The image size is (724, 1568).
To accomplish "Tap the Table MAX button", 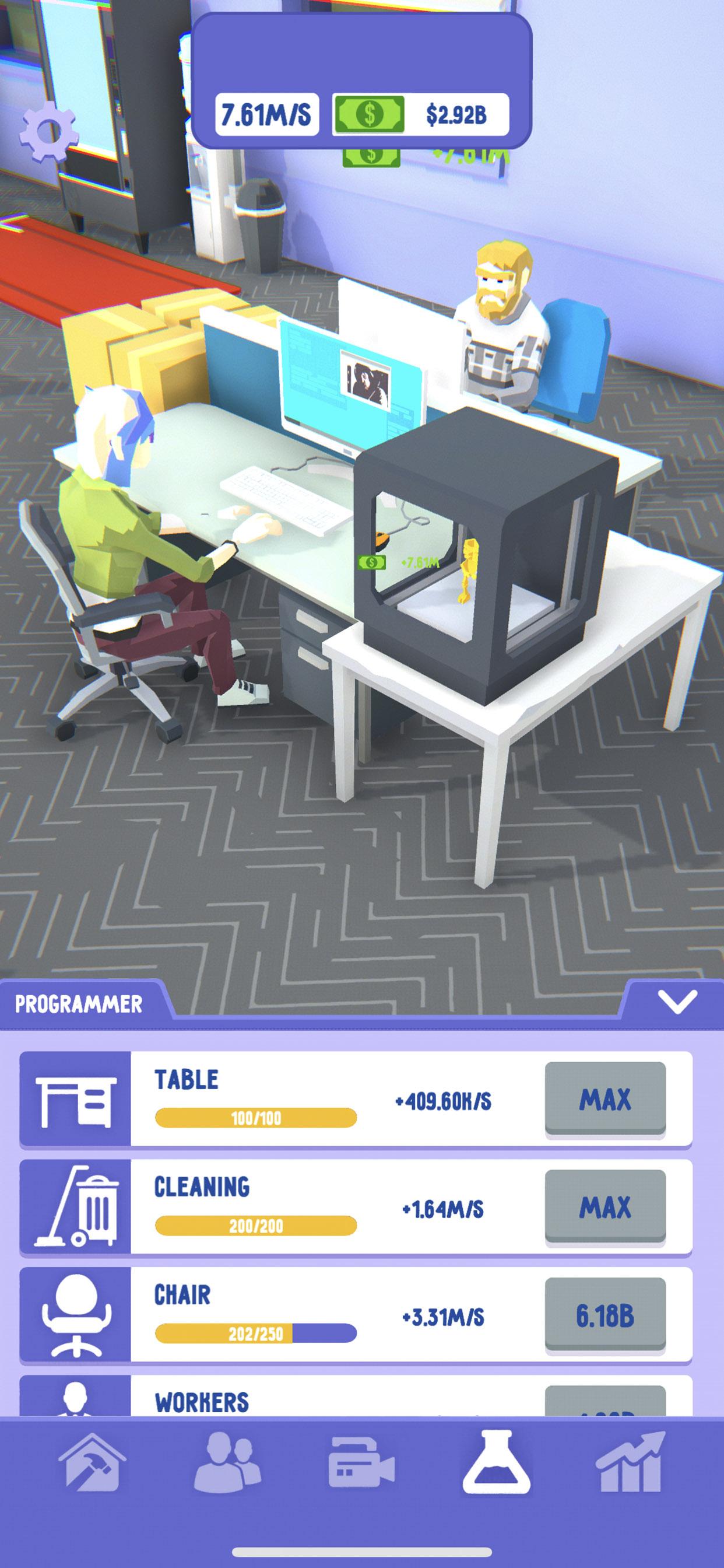I will pyautogui.click(x=604, y=1100).
